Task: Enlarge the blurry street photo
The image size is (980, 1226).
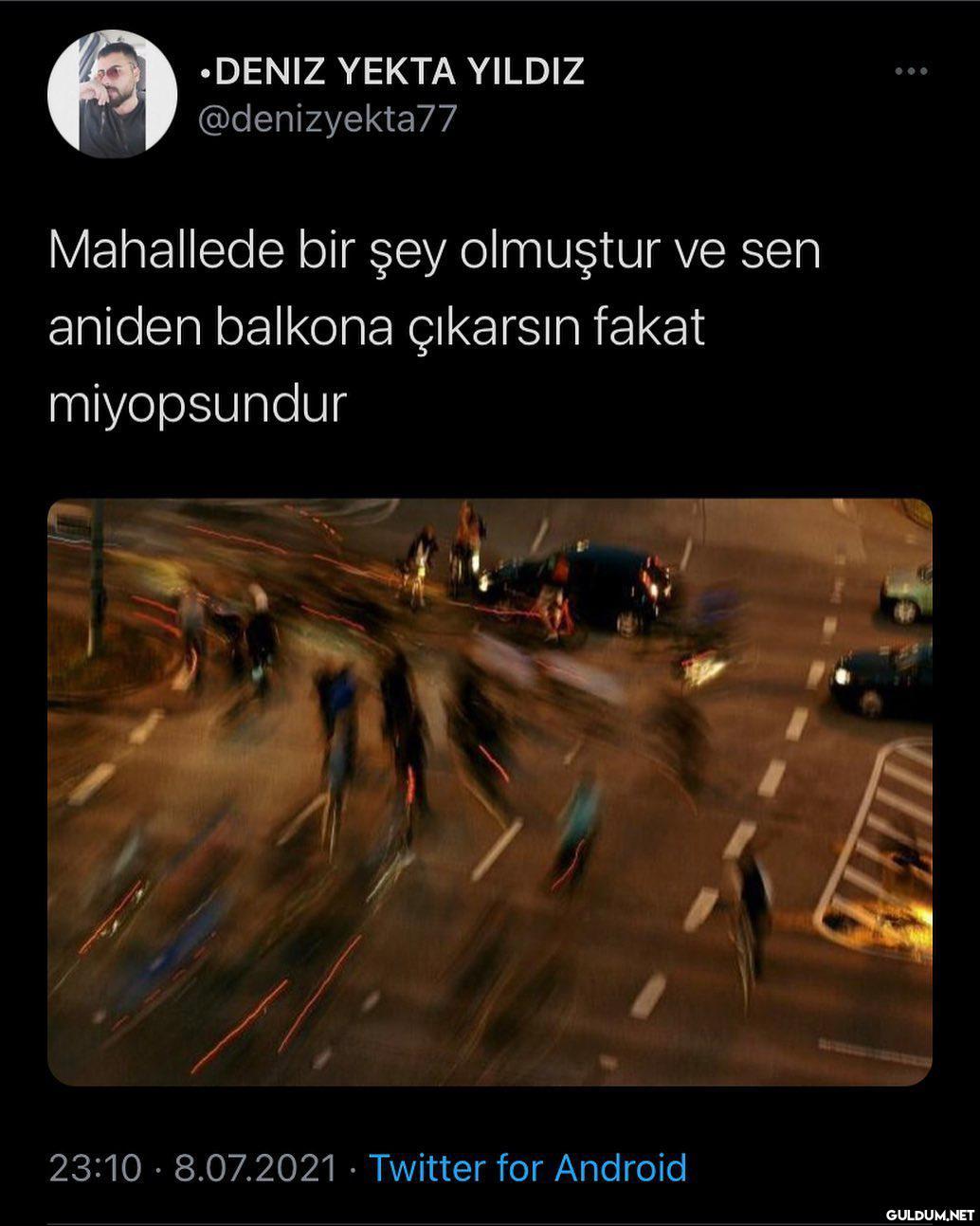Action: click(x=490, y=792)
